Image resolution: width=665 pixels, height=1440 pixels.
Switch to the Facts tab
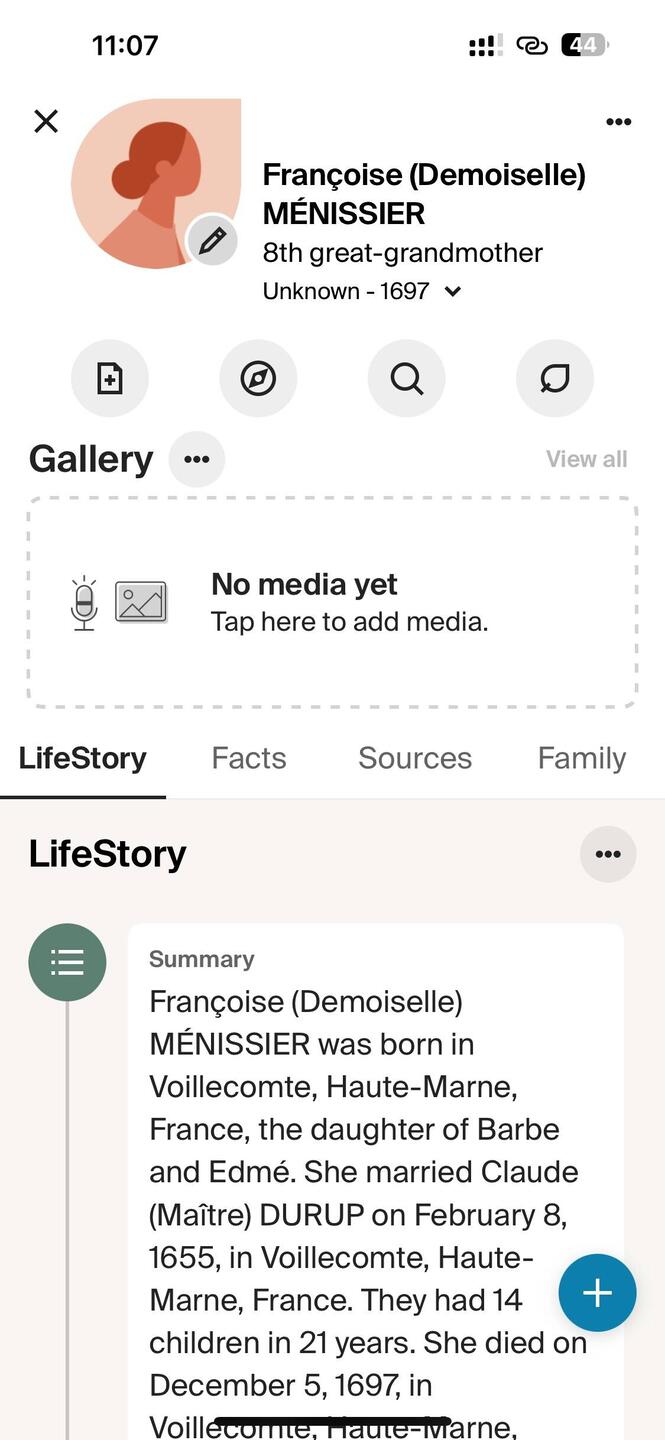coord(249,758)
